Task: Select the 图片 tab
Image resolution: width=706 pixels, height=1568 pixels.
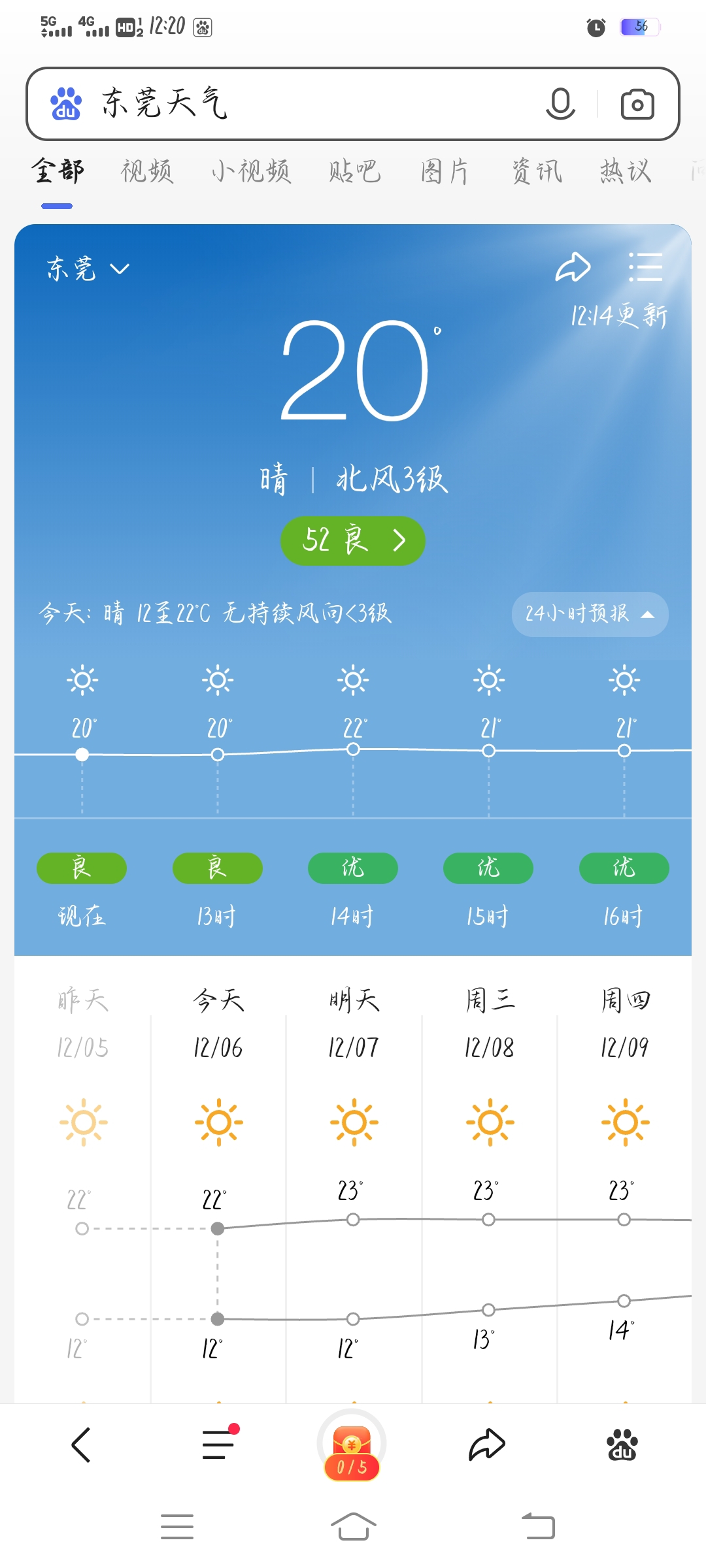Action: pyautogui.click(x=445, y=172)
